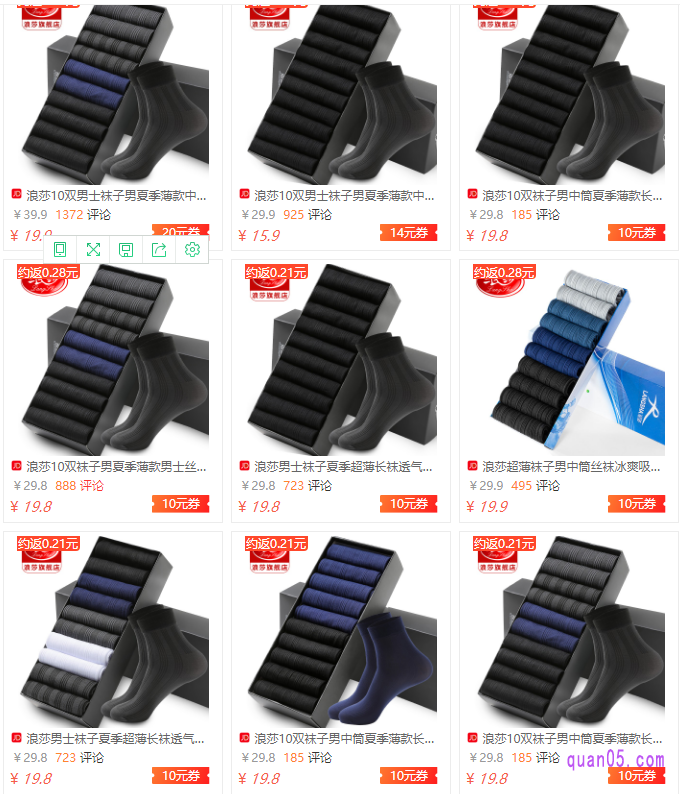View the 495 评论 reviews
This screenshot has height=794, width=680.
(x=535, y=485)
